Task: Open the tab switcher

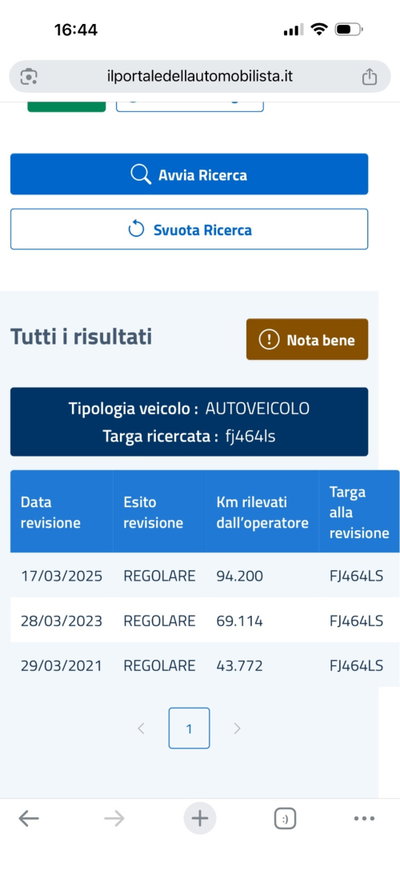Action: [x=285, y=818]
